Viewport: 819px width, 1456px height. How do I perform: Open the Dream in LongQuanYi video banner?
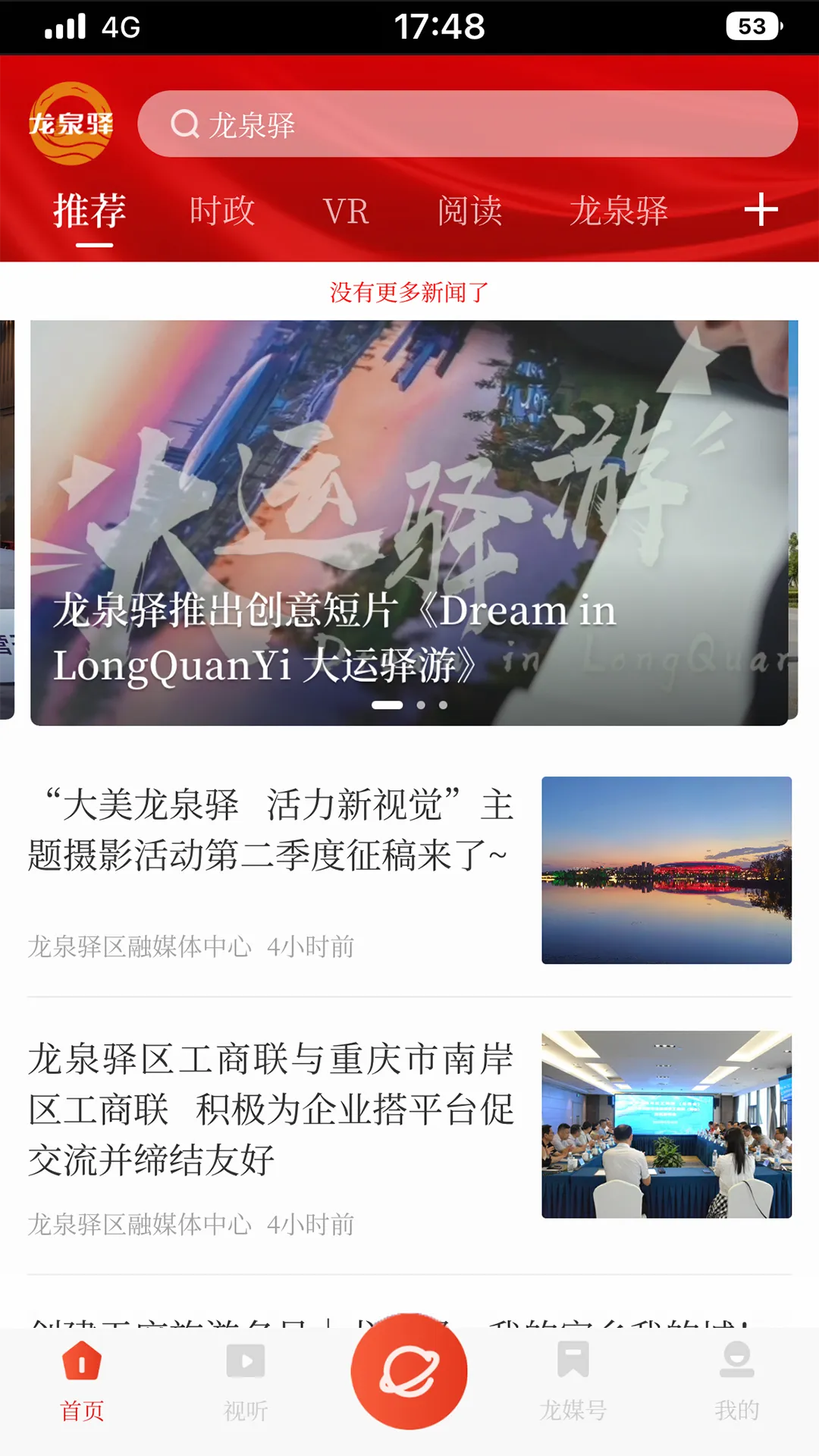(x=409, y=523)
